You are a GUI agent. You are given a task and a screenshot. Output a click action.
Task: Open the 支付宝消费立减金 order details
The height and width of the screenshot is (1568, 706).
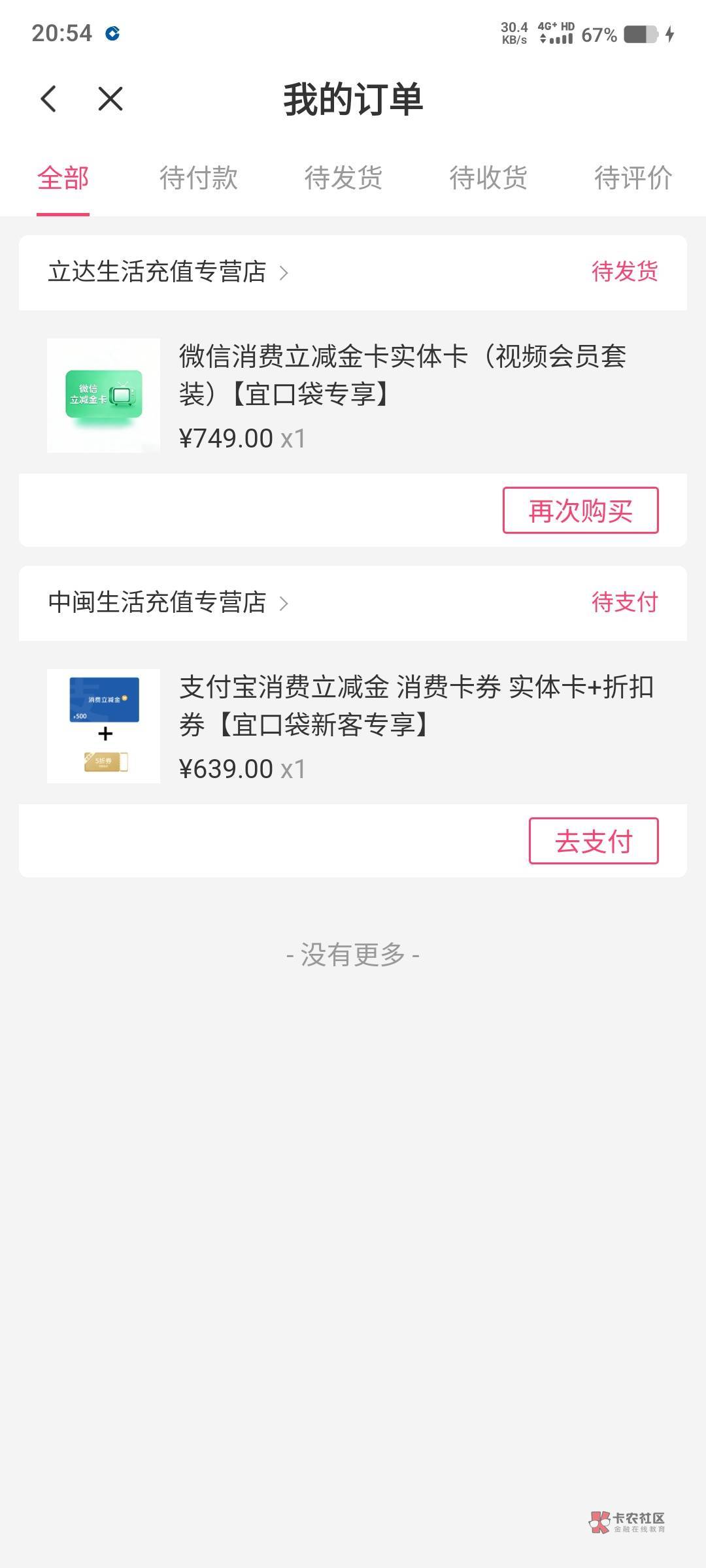click(353, 725)
